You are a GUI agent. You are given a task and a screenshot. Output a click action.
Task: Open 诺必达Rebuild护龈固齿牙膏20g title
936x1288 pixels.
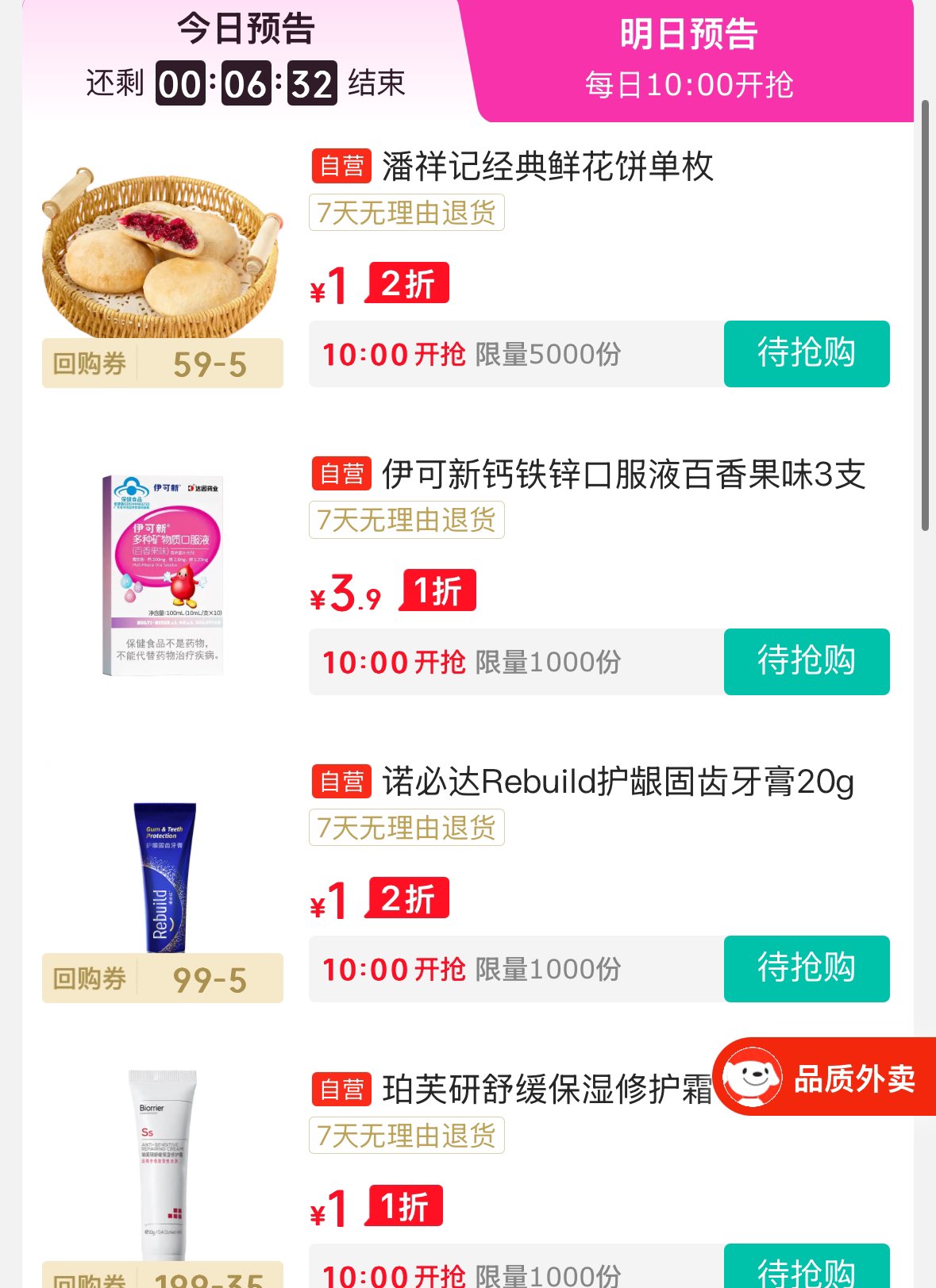pos(618,782)
